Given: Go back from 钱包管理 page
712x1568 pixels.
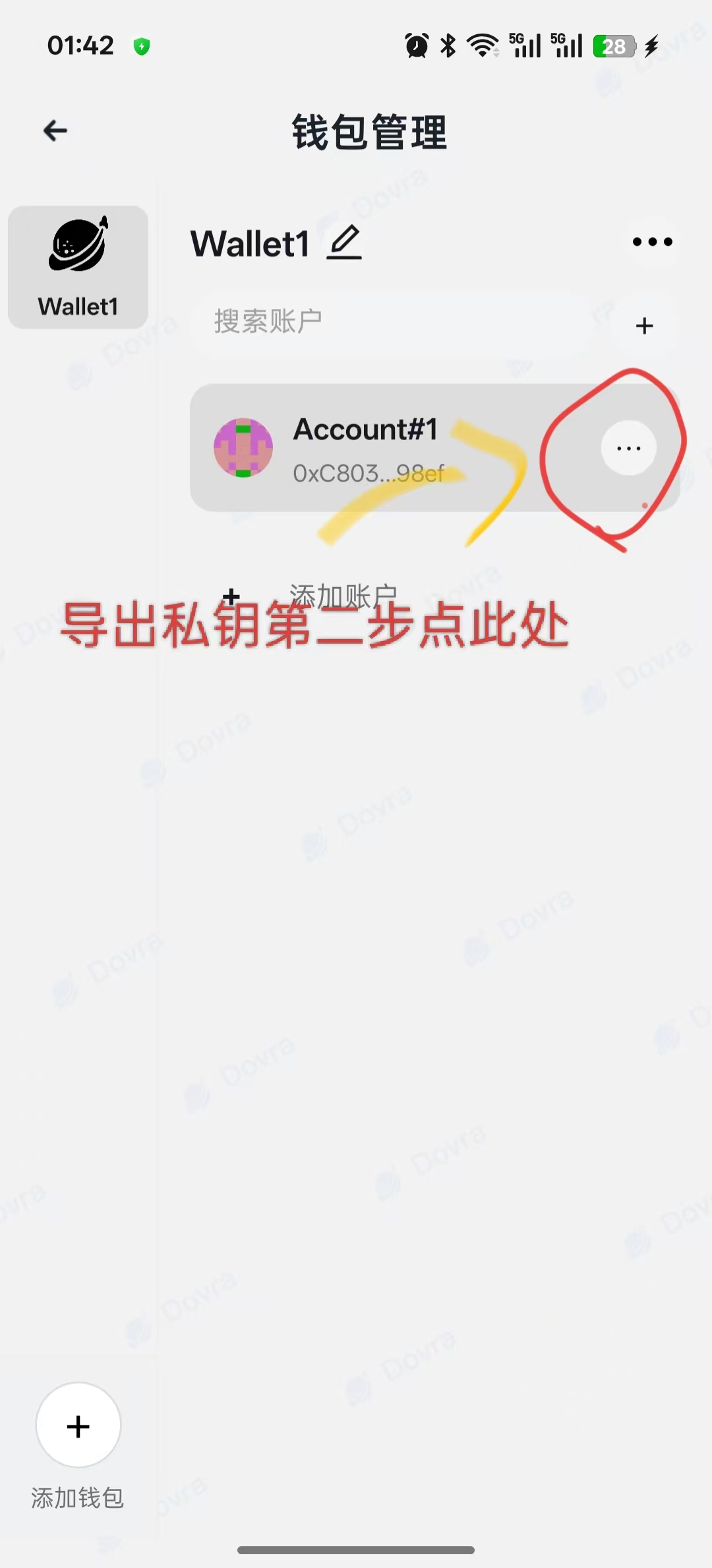Looking at the screenshot, I should [x=55, y=130].
